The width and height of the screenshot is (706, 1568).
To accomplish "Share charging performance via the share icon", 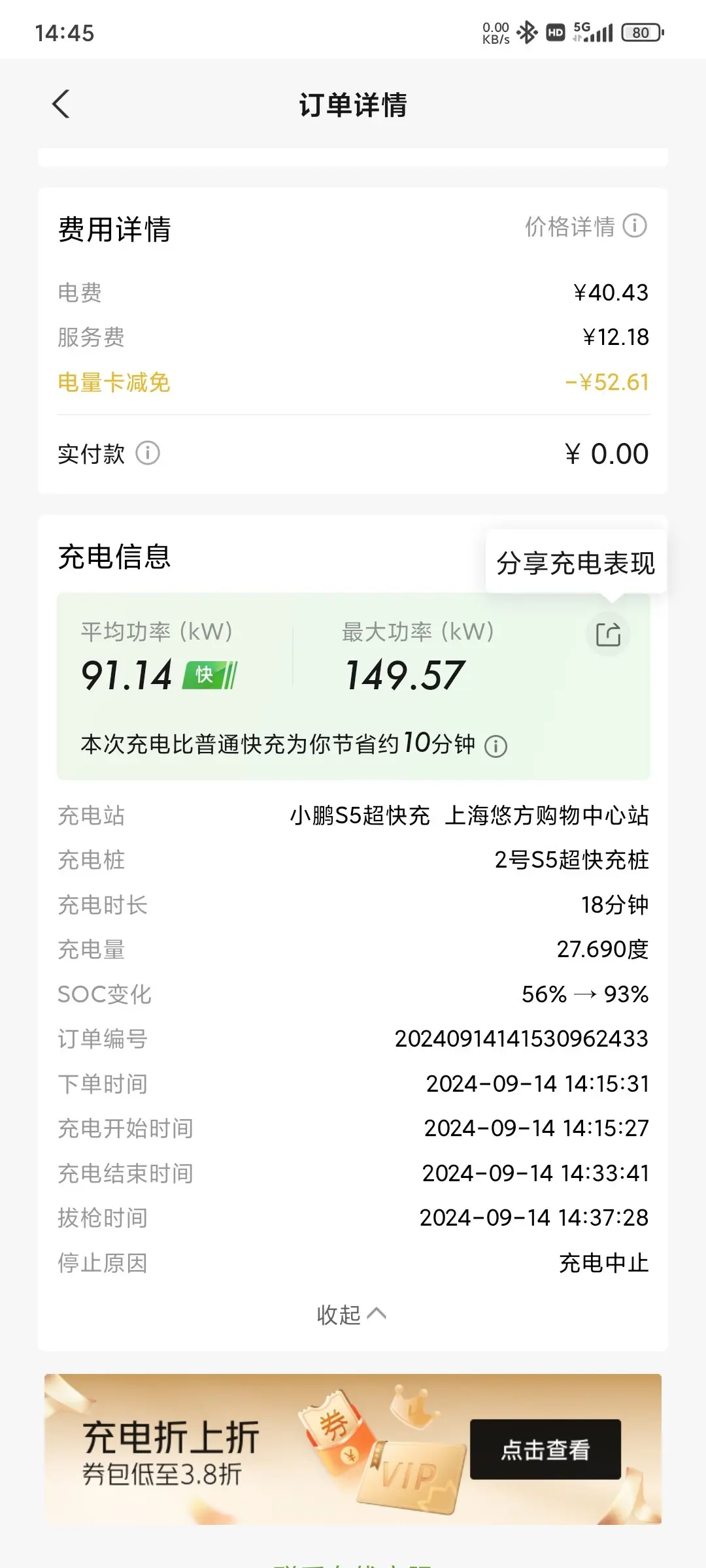I will click(x=608, y=634).
